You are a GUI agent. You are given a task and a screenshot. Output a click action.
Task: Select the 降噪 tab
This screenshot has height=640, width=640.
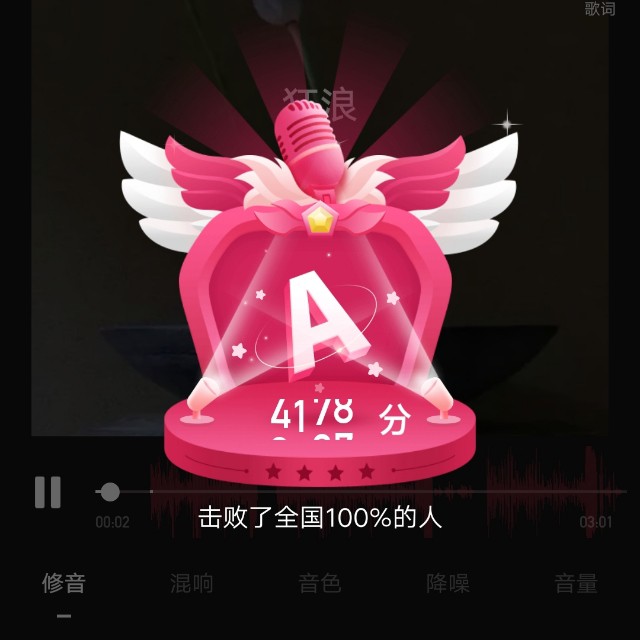[448, 584]
